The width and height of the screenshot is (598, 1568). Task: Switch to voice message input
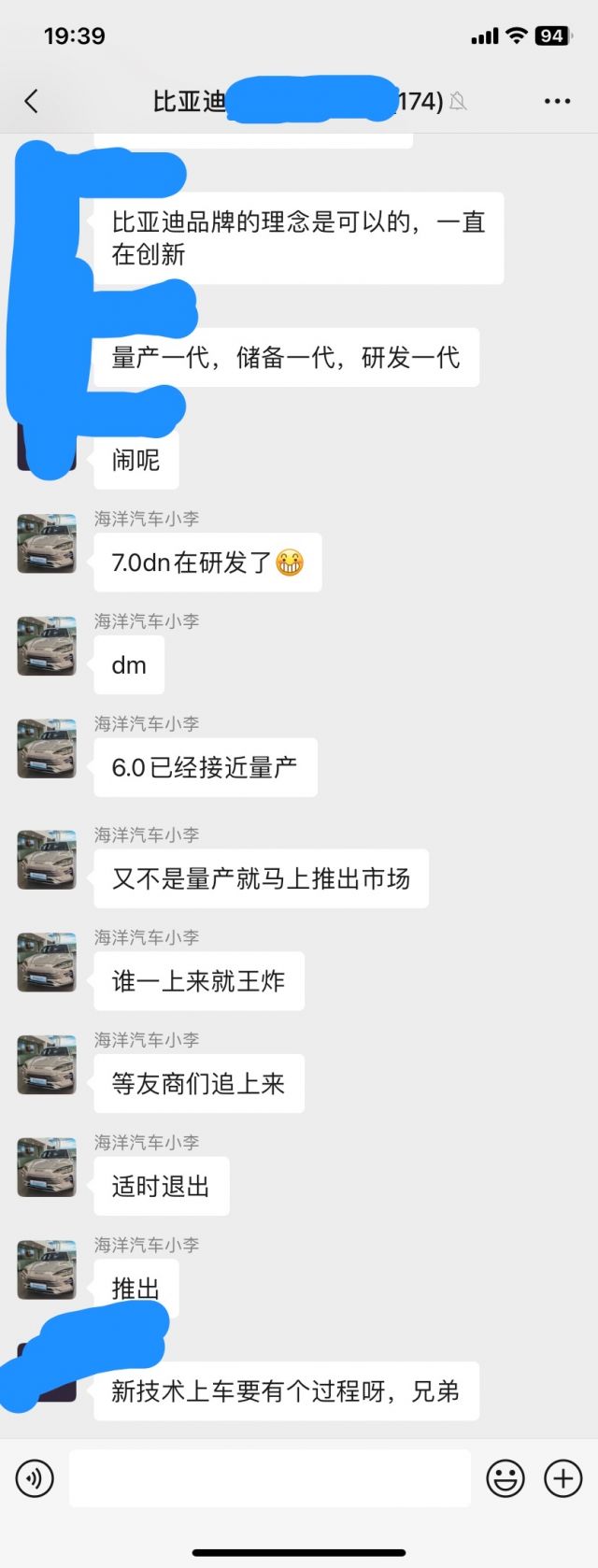(35, 1478)
